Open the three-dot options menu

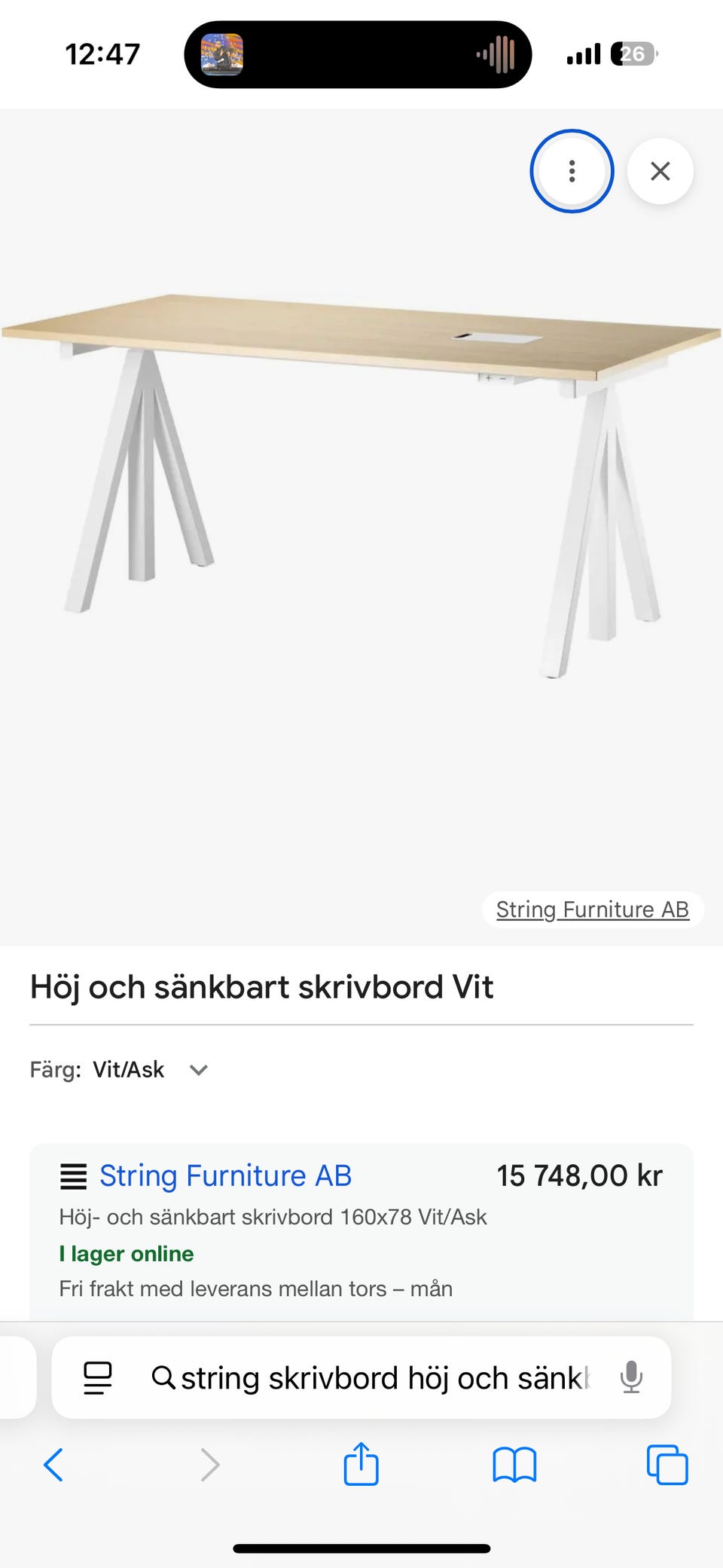tap(572, 171)
